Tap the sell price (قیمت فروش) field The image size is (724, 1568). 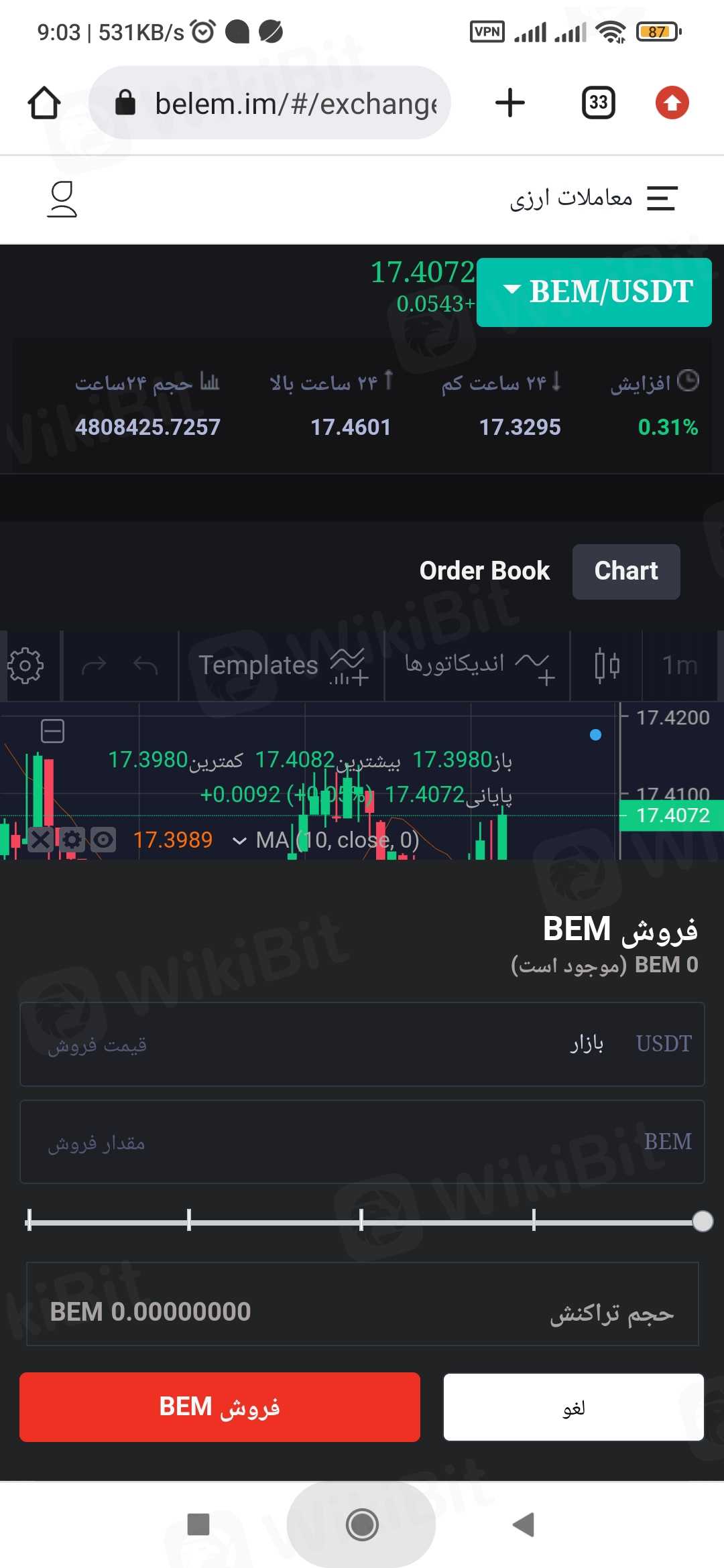(302, 1044)
